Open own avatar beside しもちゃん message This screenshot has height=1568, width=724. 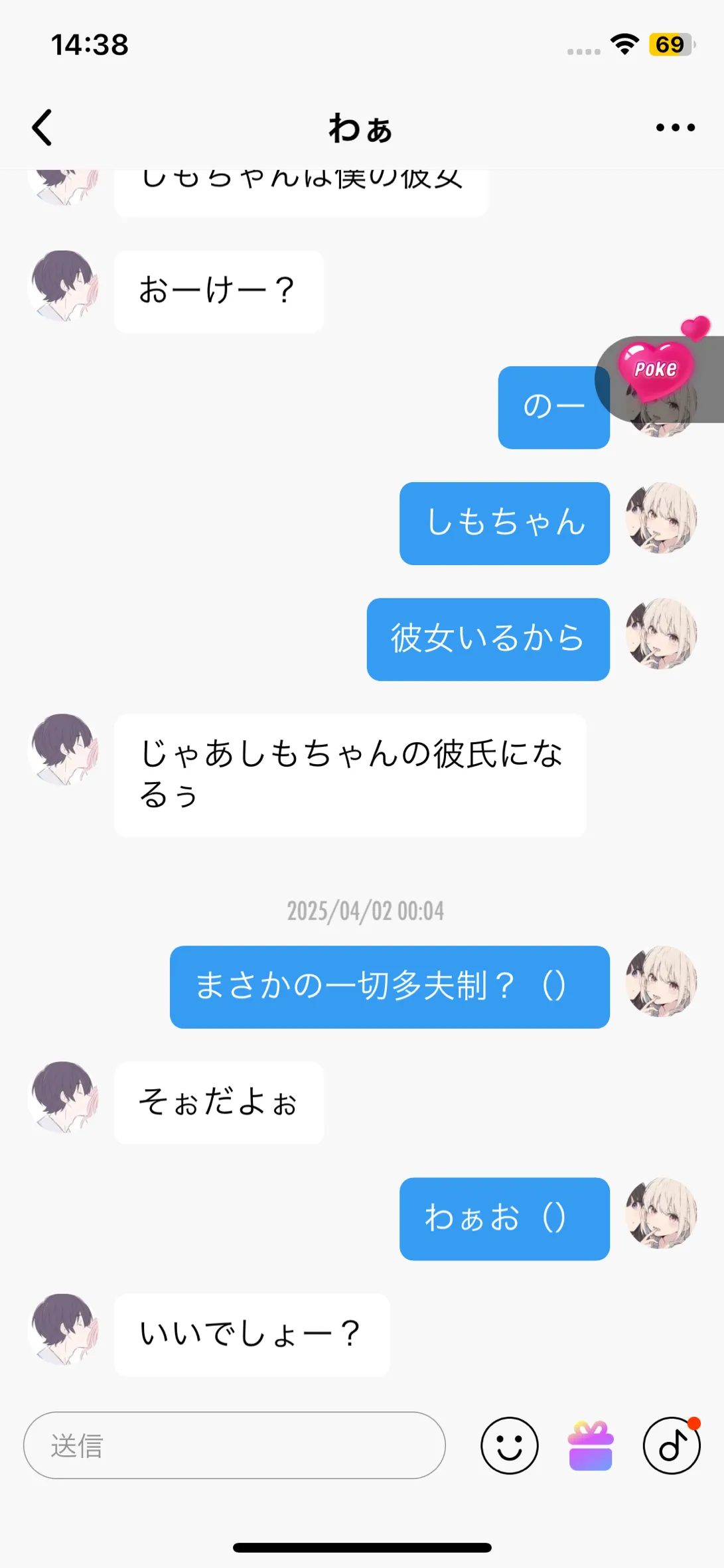coord(661,518)
